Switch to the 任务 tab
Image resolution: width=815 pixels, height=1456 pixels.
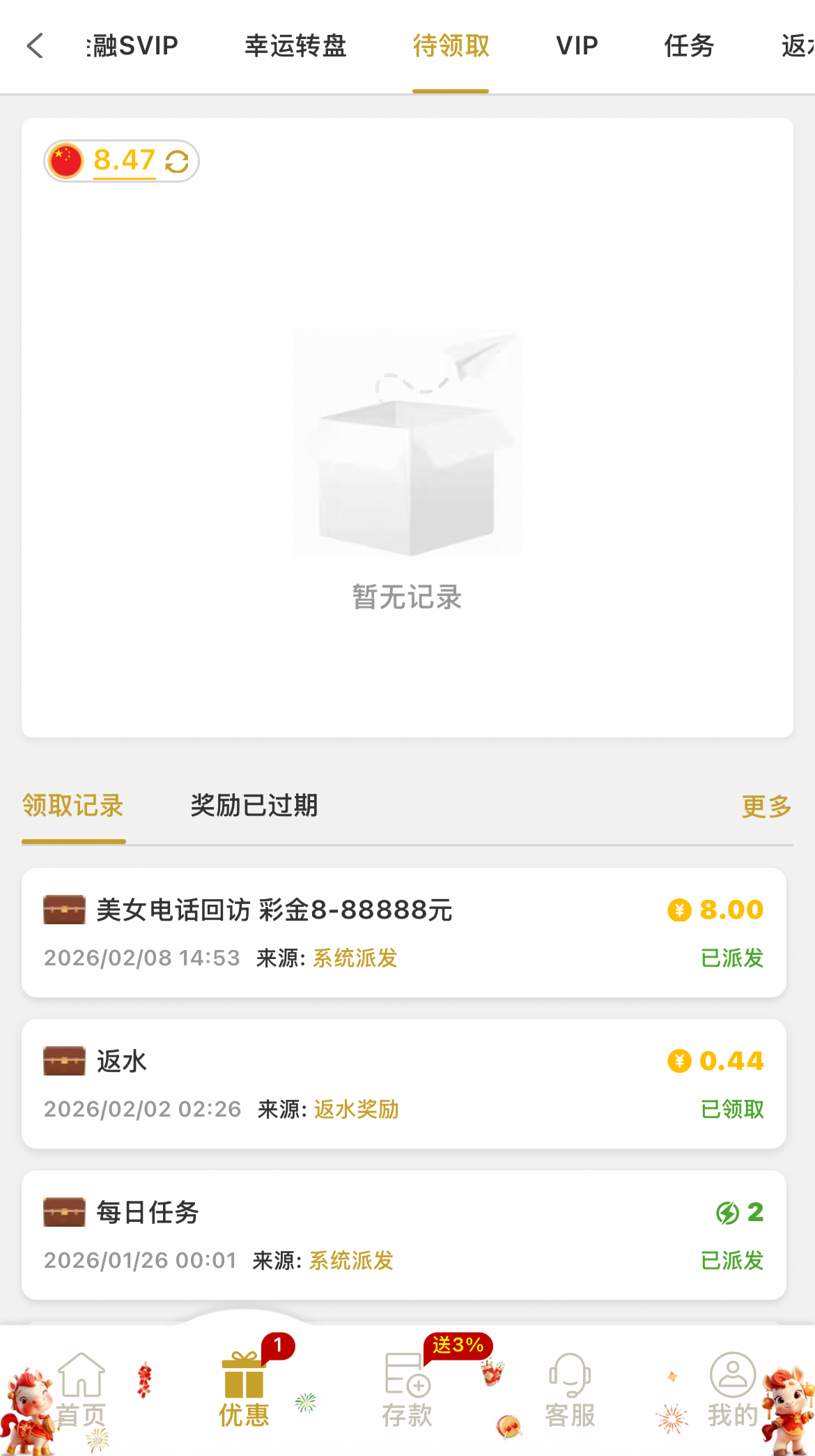click(x=689, y=46)
